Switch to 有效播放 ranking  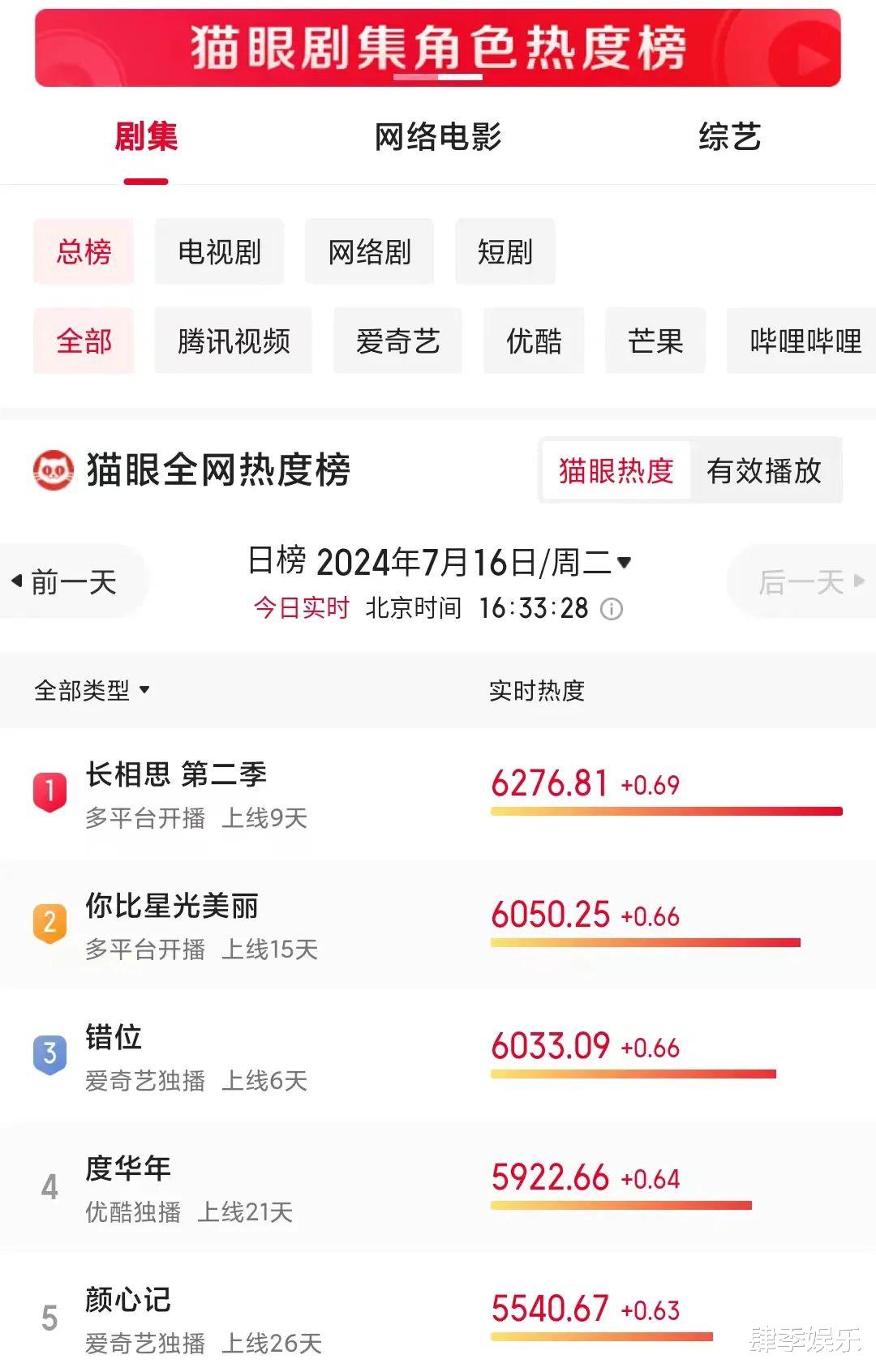pyautogui.click(x=764, y=471)
